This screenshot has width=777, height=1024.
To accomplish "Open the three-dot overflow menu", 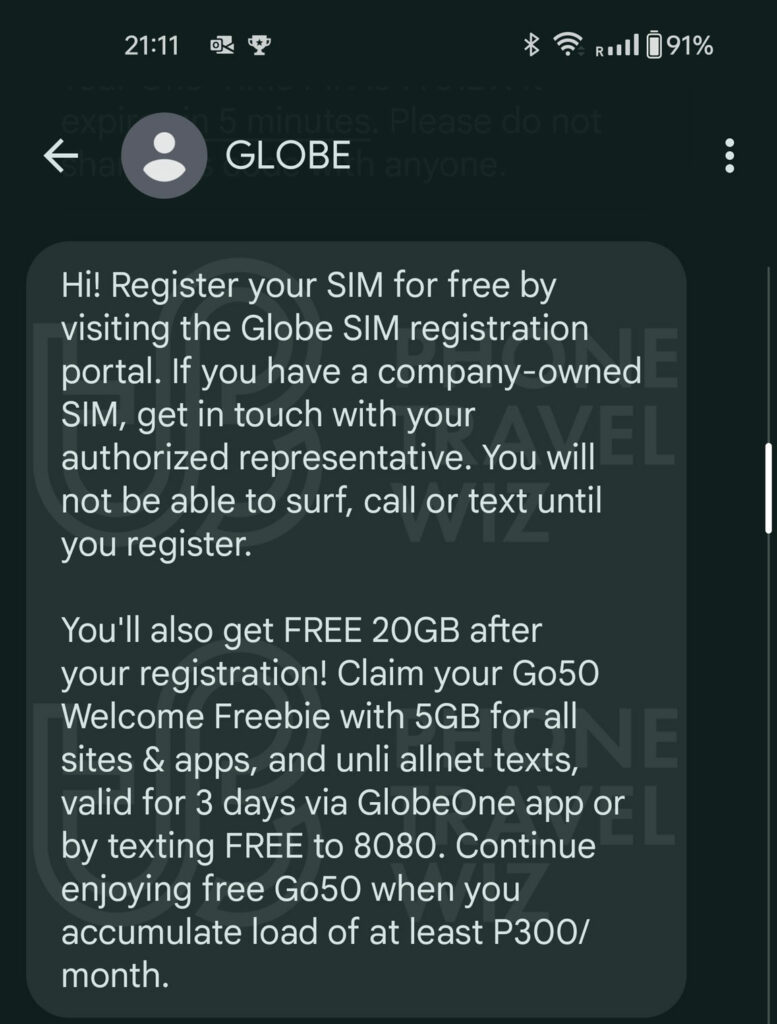I will (730, 156).
